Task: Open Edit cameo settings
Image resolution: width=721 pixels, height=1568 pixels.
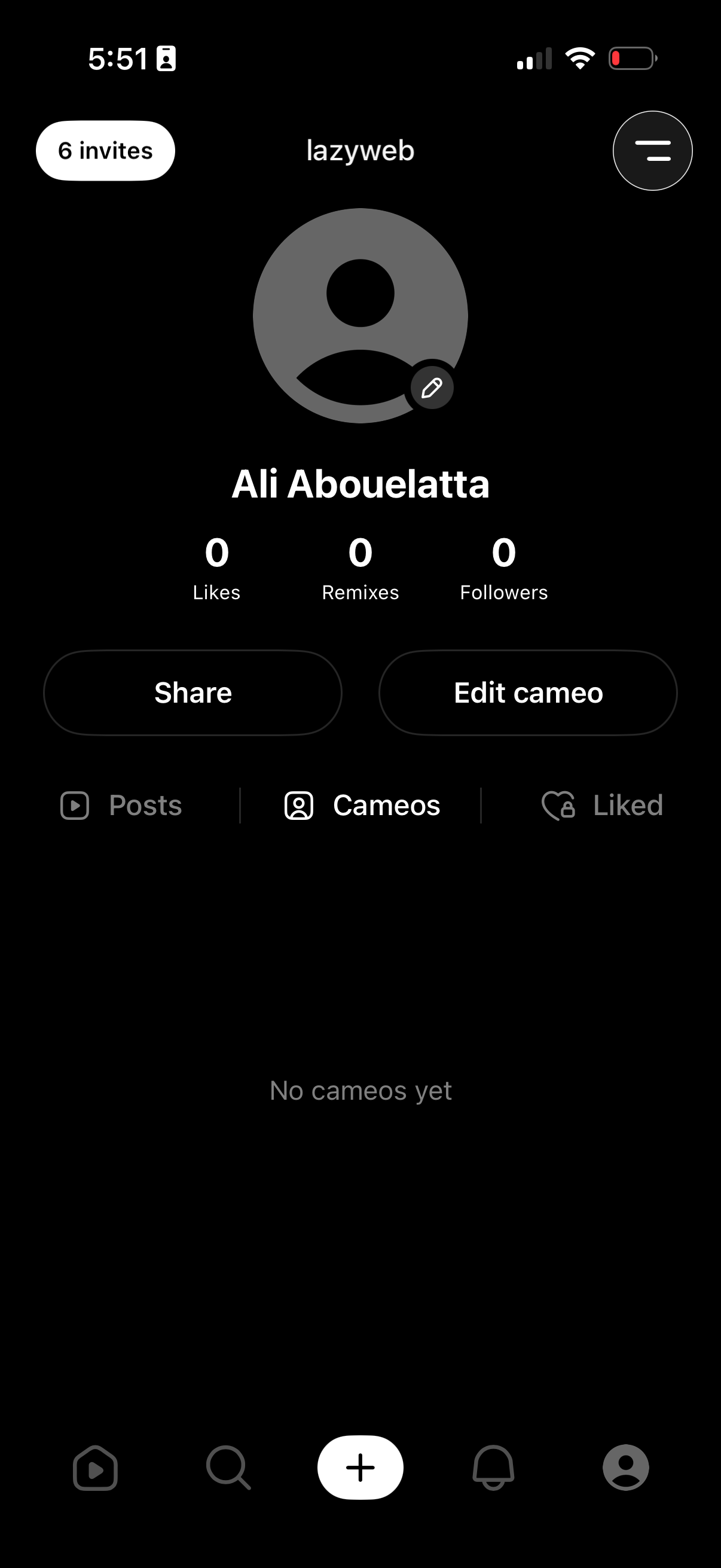Action: click(x=527, y=692)
